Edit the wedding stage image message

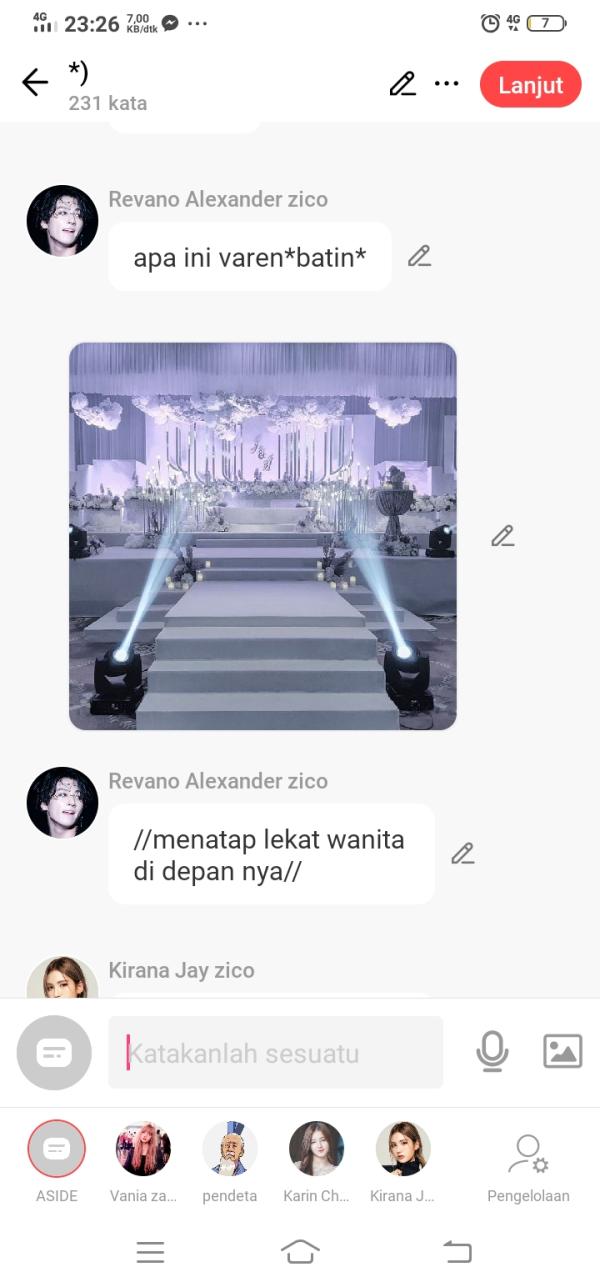click(x=502, y=536)
